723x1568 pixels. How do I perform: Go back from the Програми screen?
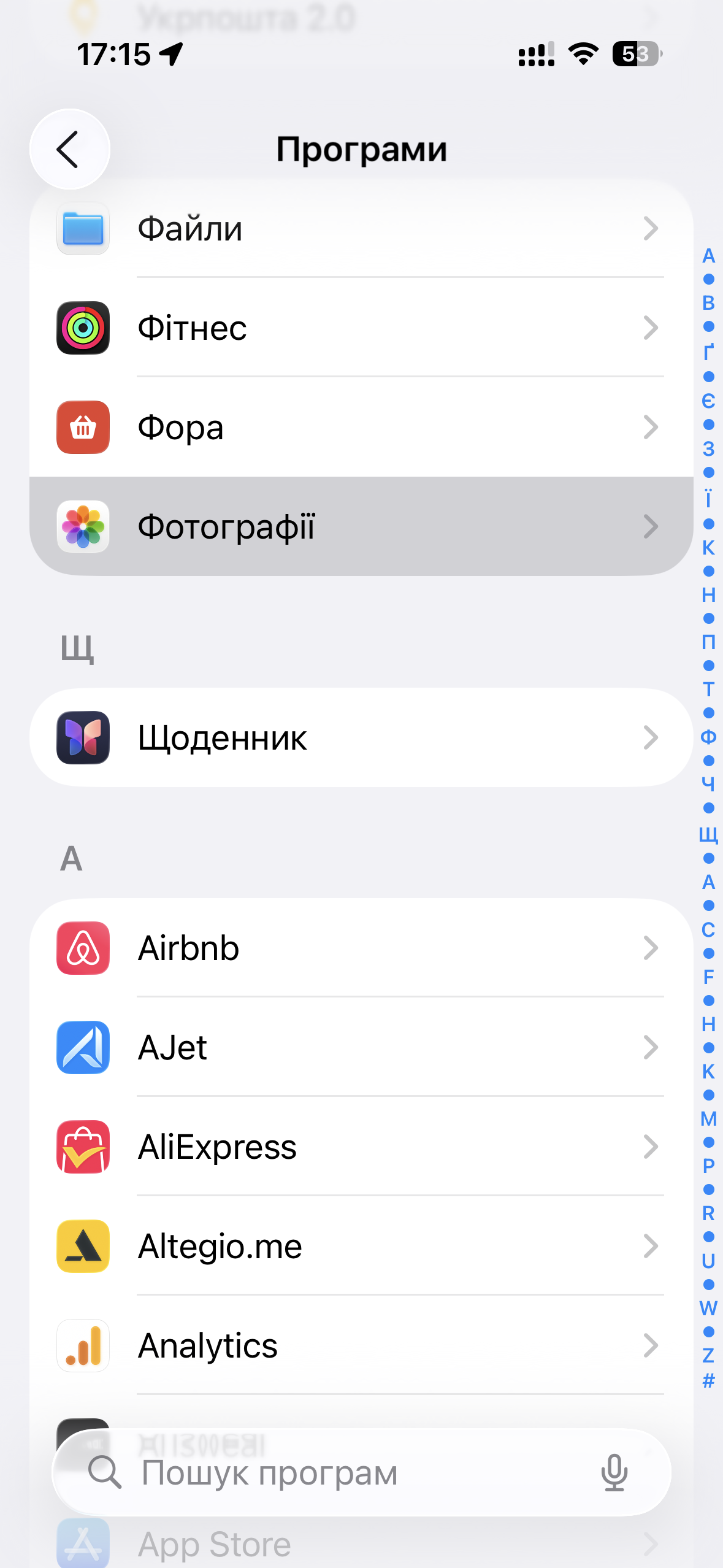69,149
